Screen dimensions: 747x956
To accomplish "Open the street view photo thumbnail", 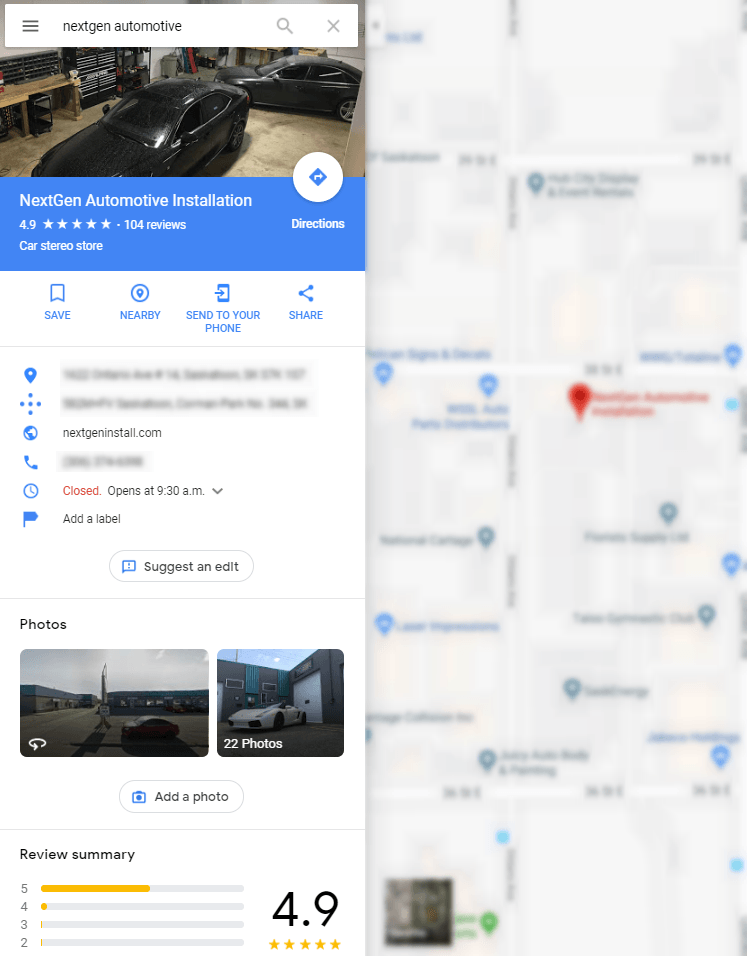I will click(x=114, y=702).
